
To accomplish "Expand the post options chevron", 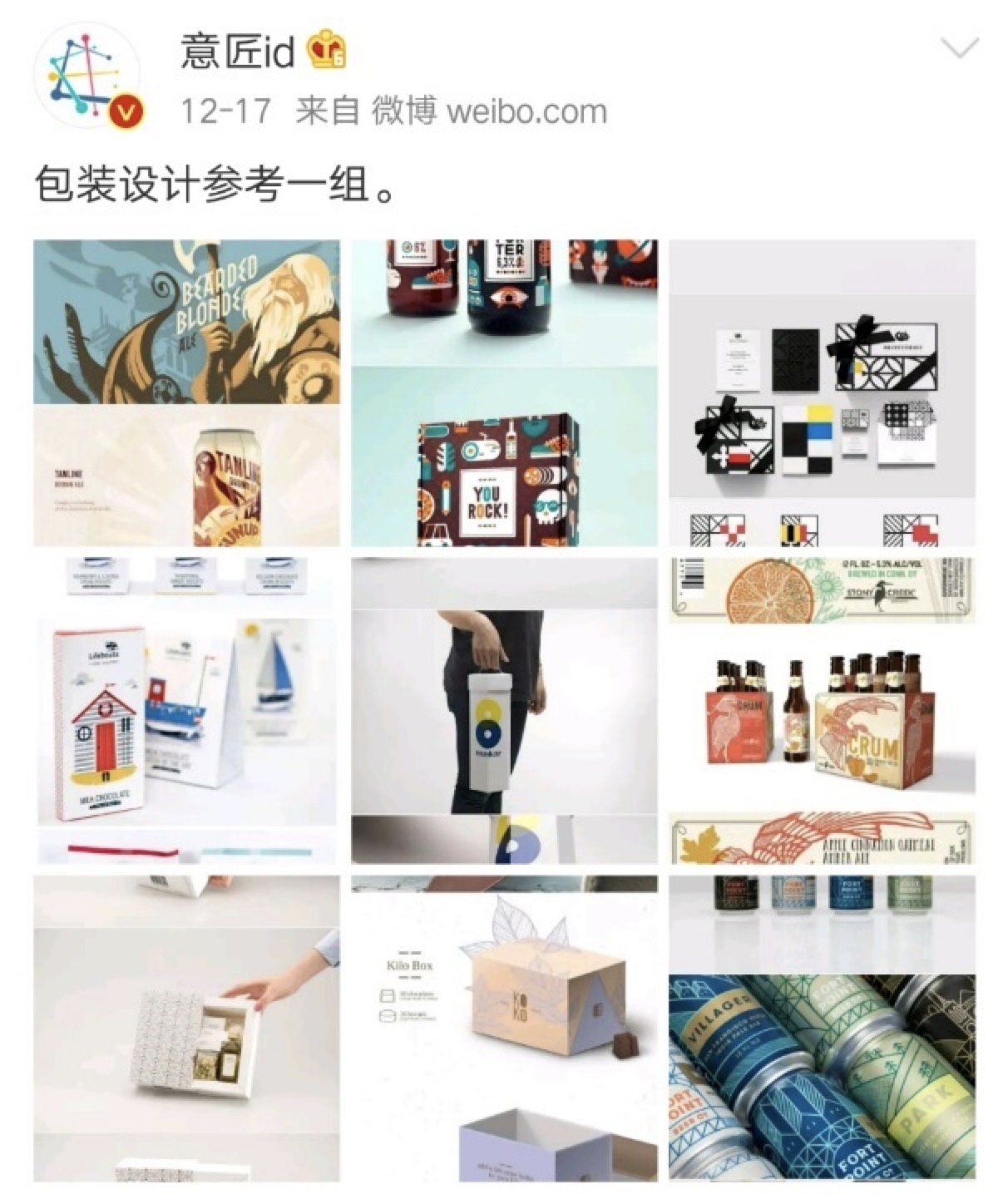I will point(959,51).
